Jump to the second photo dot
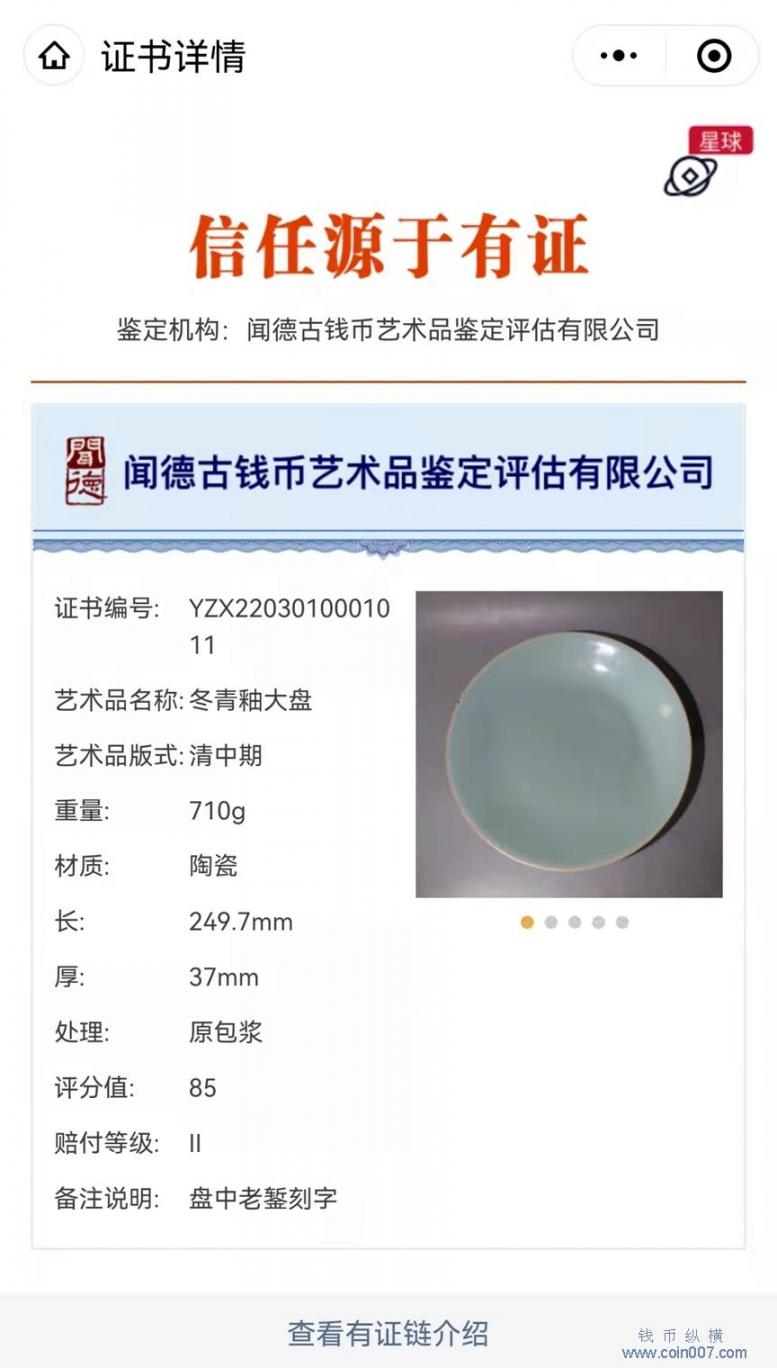This screenshot has height=1368, width=777. (x=551, y=922)
